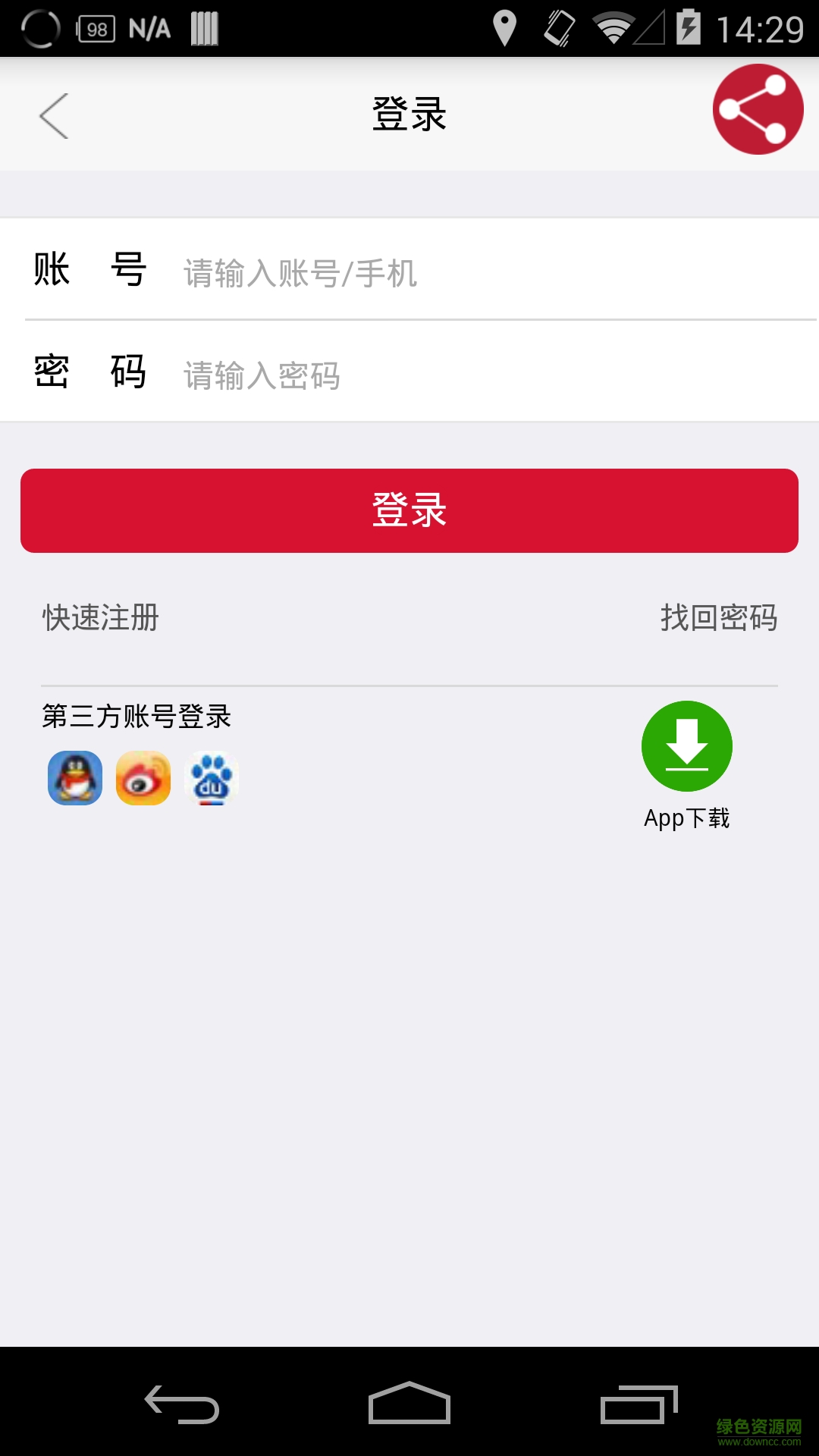Tap the green App下载 download button
The image size is (819, 1456).
687,747
